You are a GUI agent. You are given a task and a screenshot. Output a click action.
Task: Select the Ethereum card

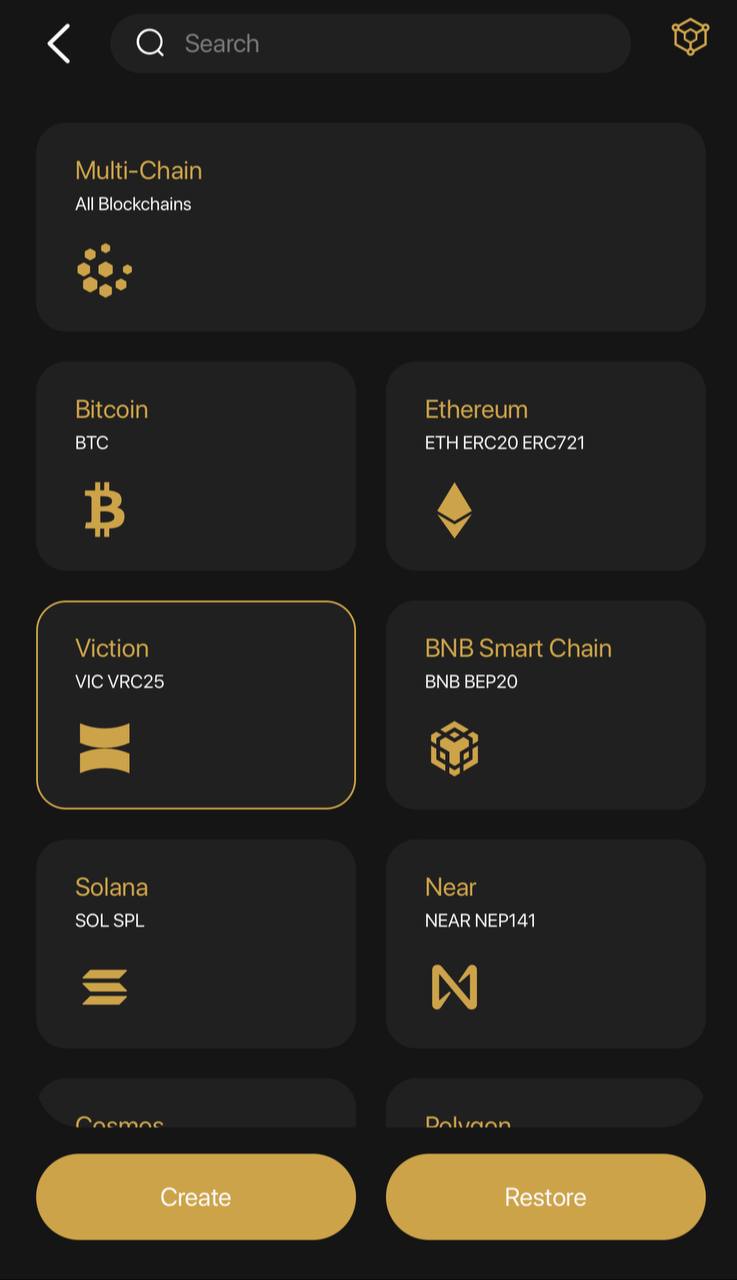pyautogui.click(x=546, y=466)
